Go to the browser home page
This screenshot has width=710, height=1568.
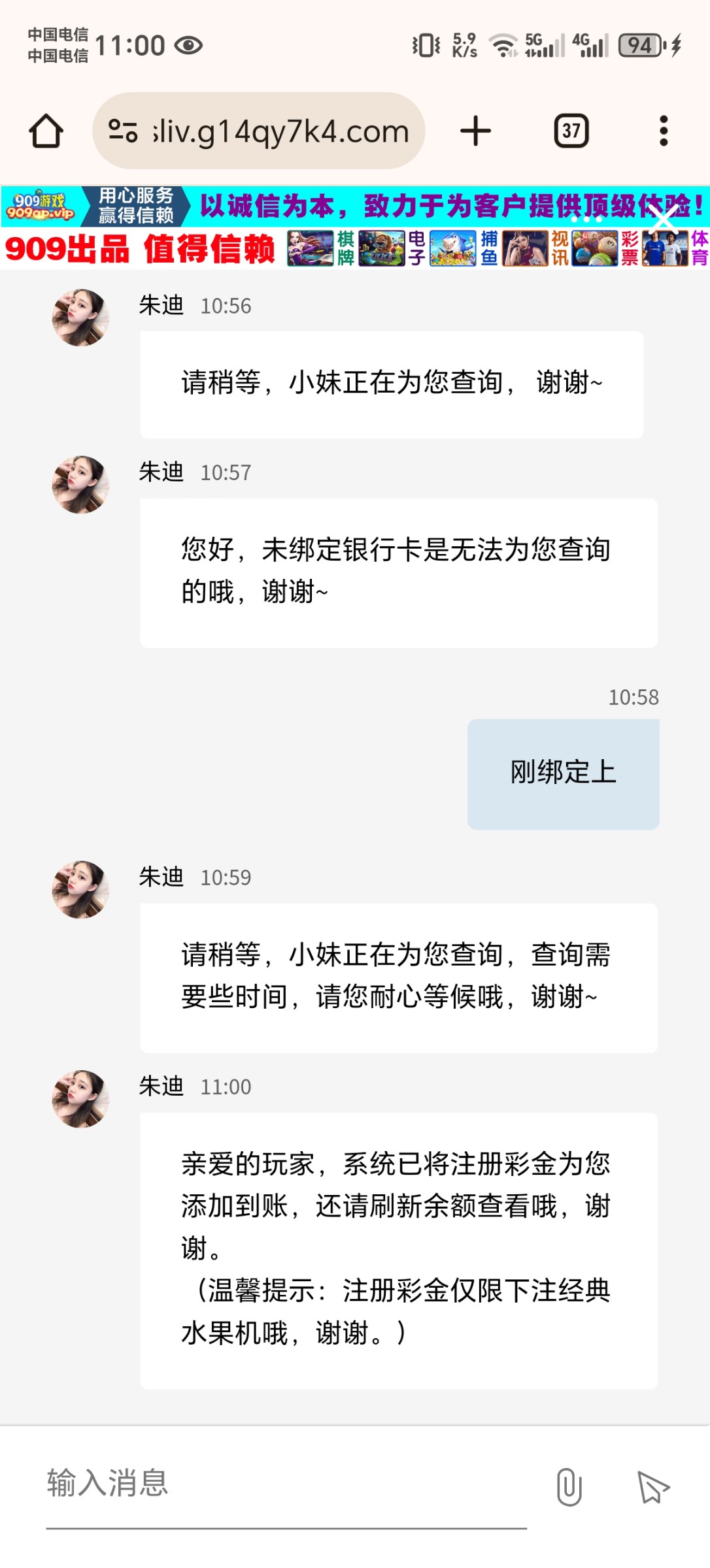click(x=46, y=131)
